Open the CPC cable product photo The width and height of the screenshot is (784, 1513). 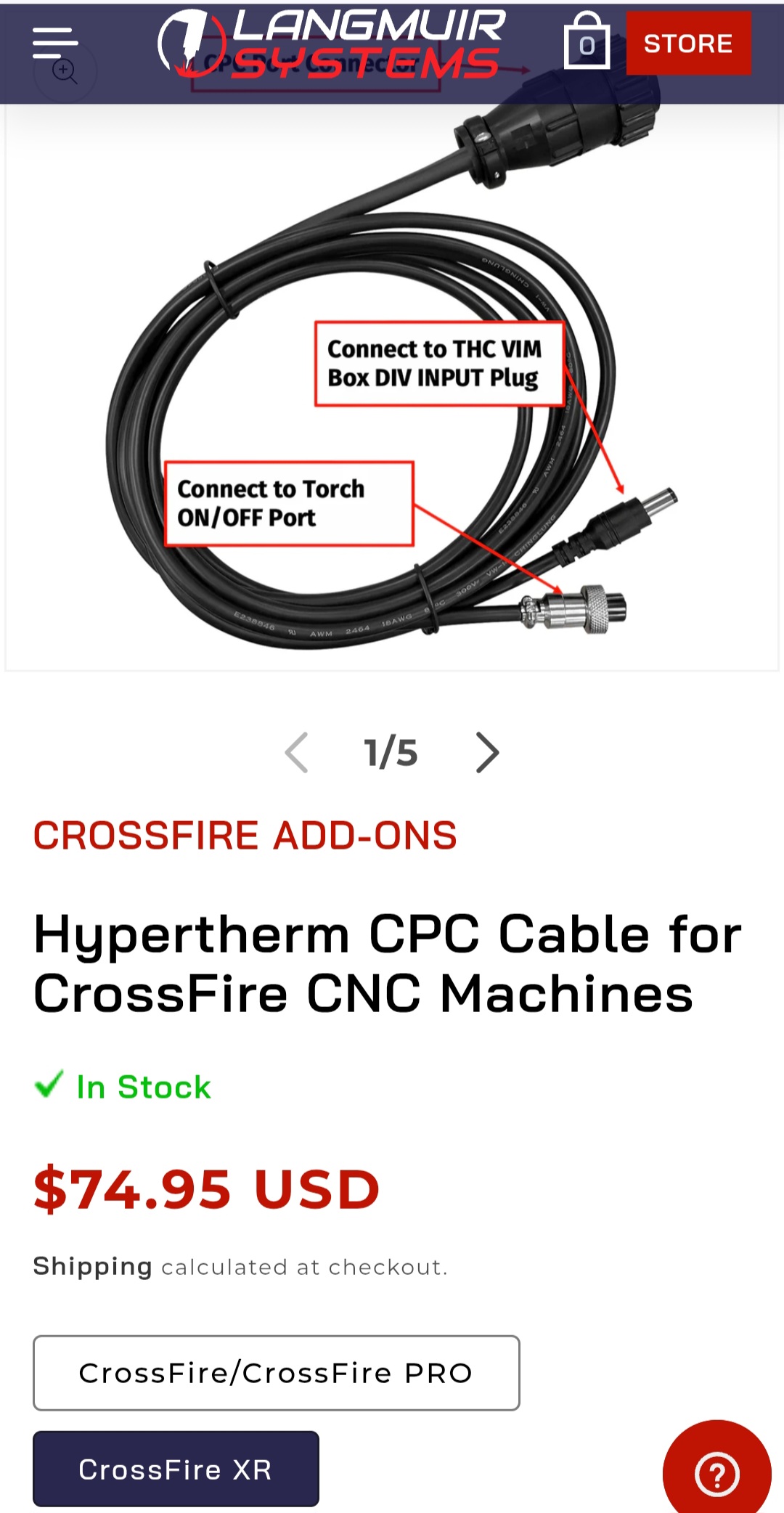[x=392, y=385]
